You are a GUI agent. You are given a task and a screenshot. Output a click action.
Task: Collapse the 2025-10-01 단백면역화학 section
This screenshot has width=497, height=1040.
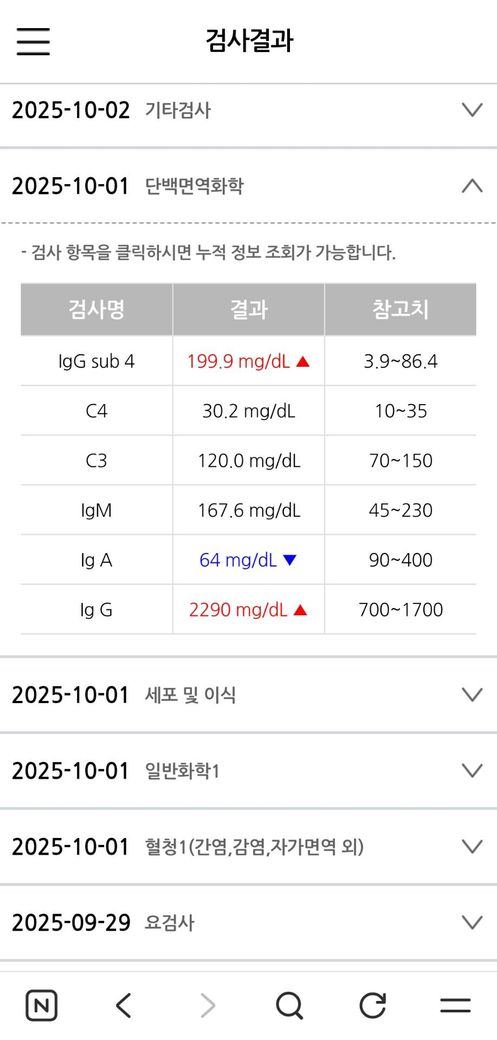pos(248,186)
